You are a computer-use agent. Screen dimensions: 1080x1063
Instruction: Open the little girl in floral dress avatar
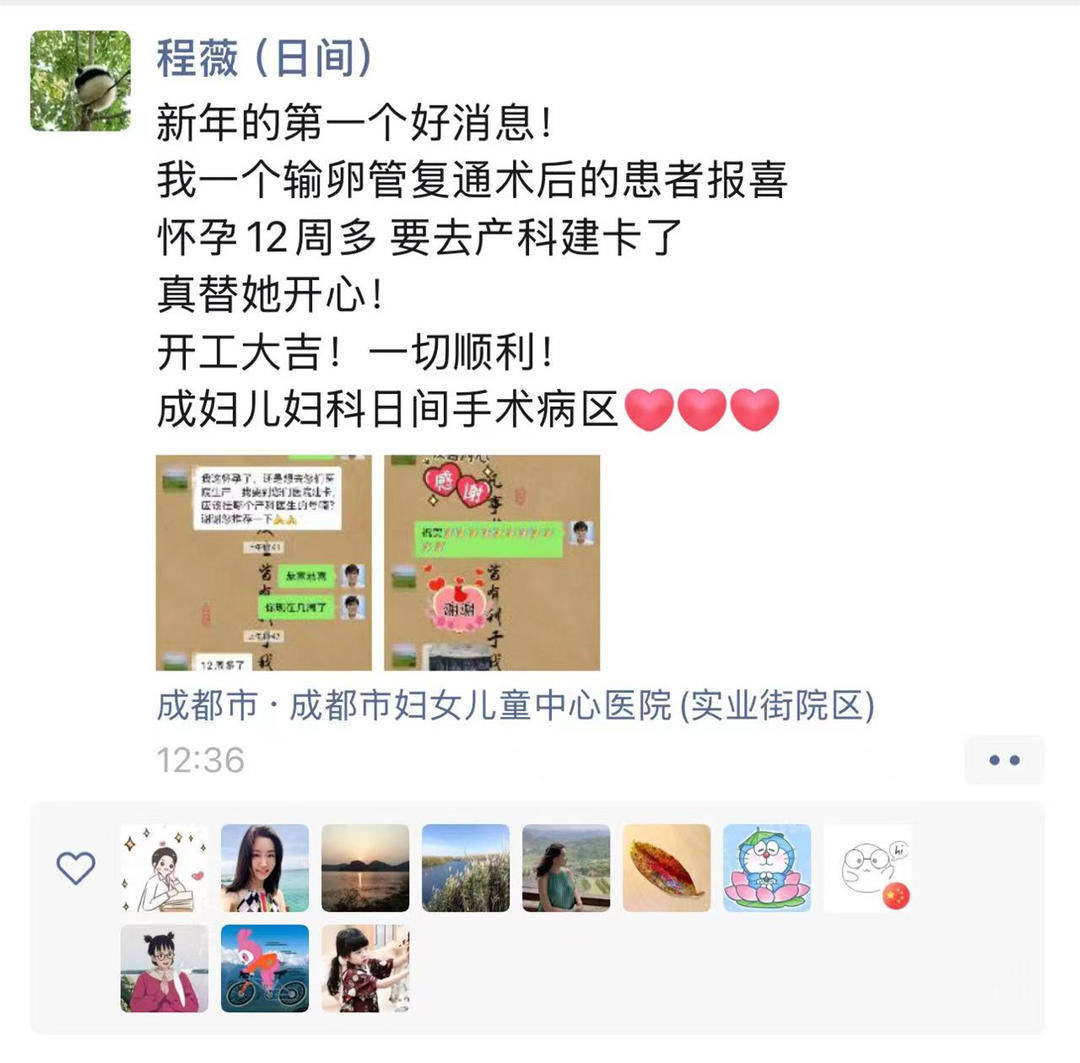point(365,968)
